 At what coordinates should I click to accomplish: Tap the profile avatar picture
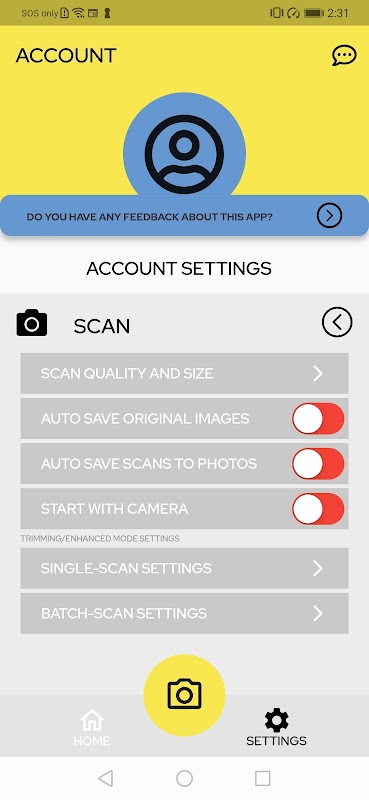click(184, 153)
